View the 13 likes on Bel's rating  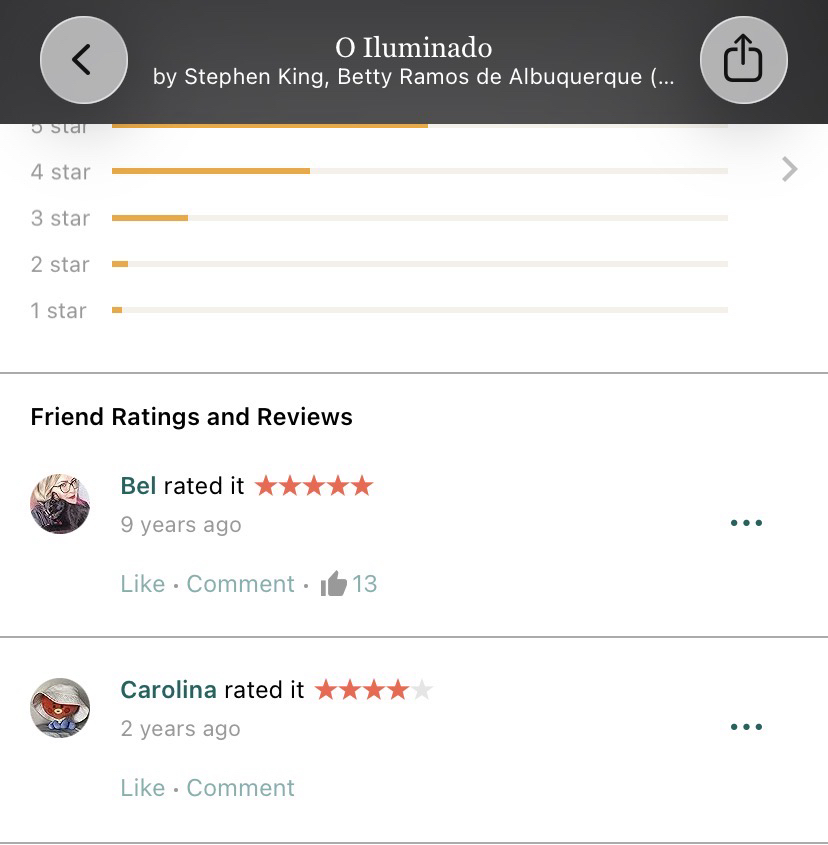pyautogui.click(x=349, y=584)
